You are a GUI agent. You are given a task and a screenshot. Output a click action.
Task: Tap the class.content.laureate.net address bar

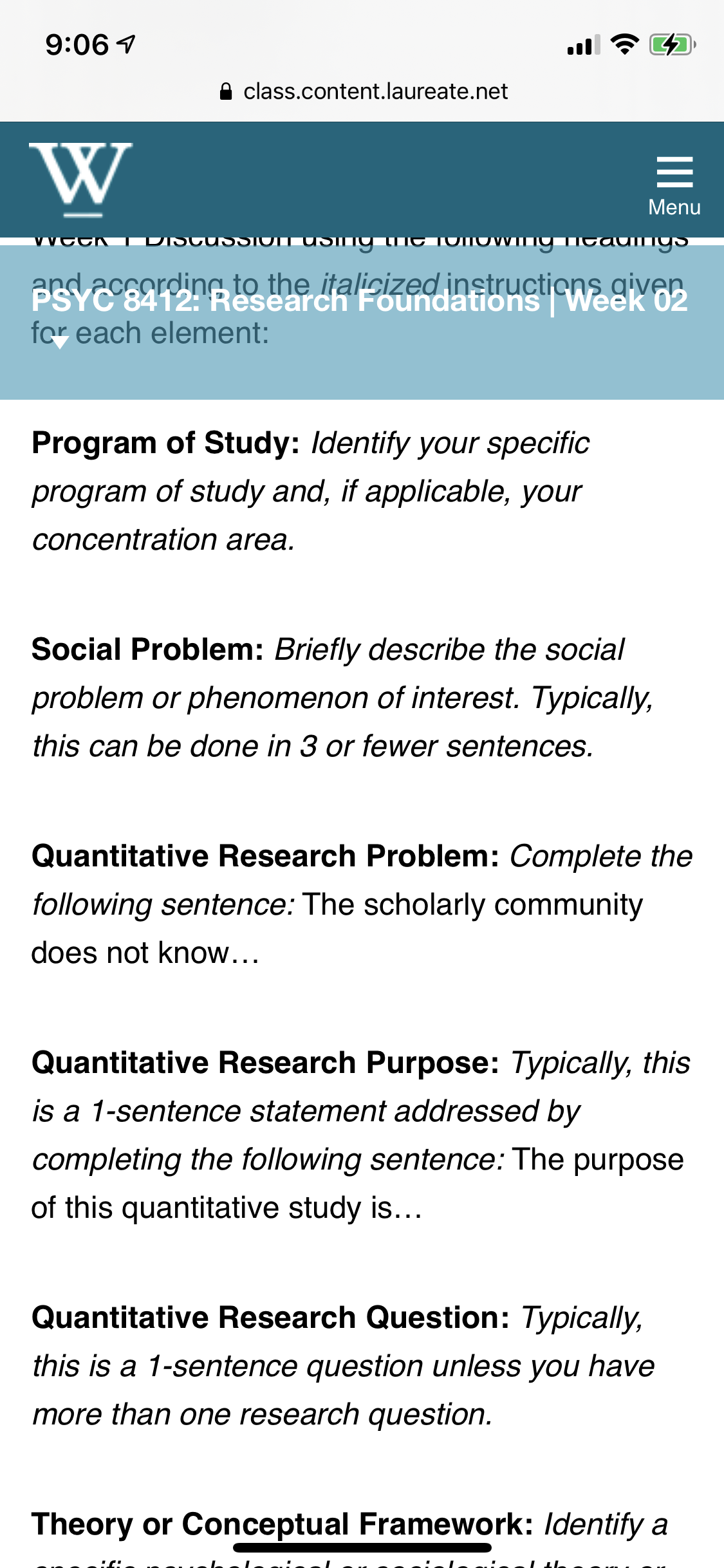(362, 91)
